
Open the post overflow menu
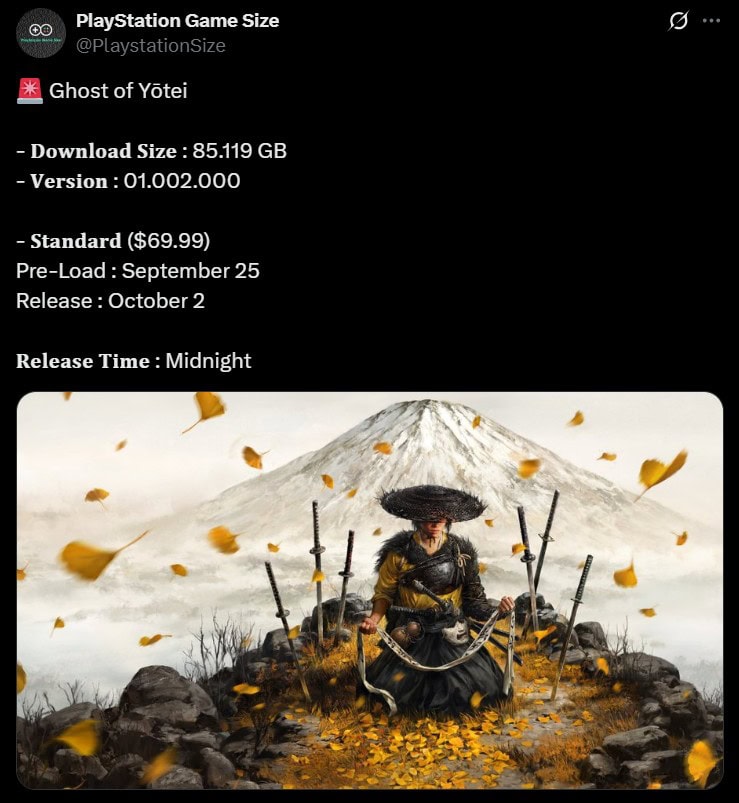coord(711,21)
